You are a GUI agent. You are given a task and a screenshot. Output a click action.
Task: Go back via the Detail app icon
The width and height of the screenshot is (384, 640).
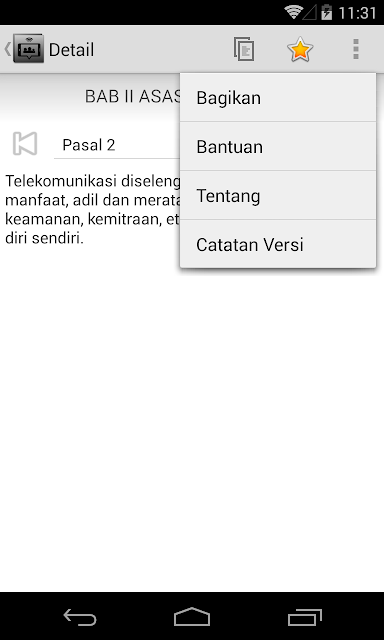pos(24,49)
